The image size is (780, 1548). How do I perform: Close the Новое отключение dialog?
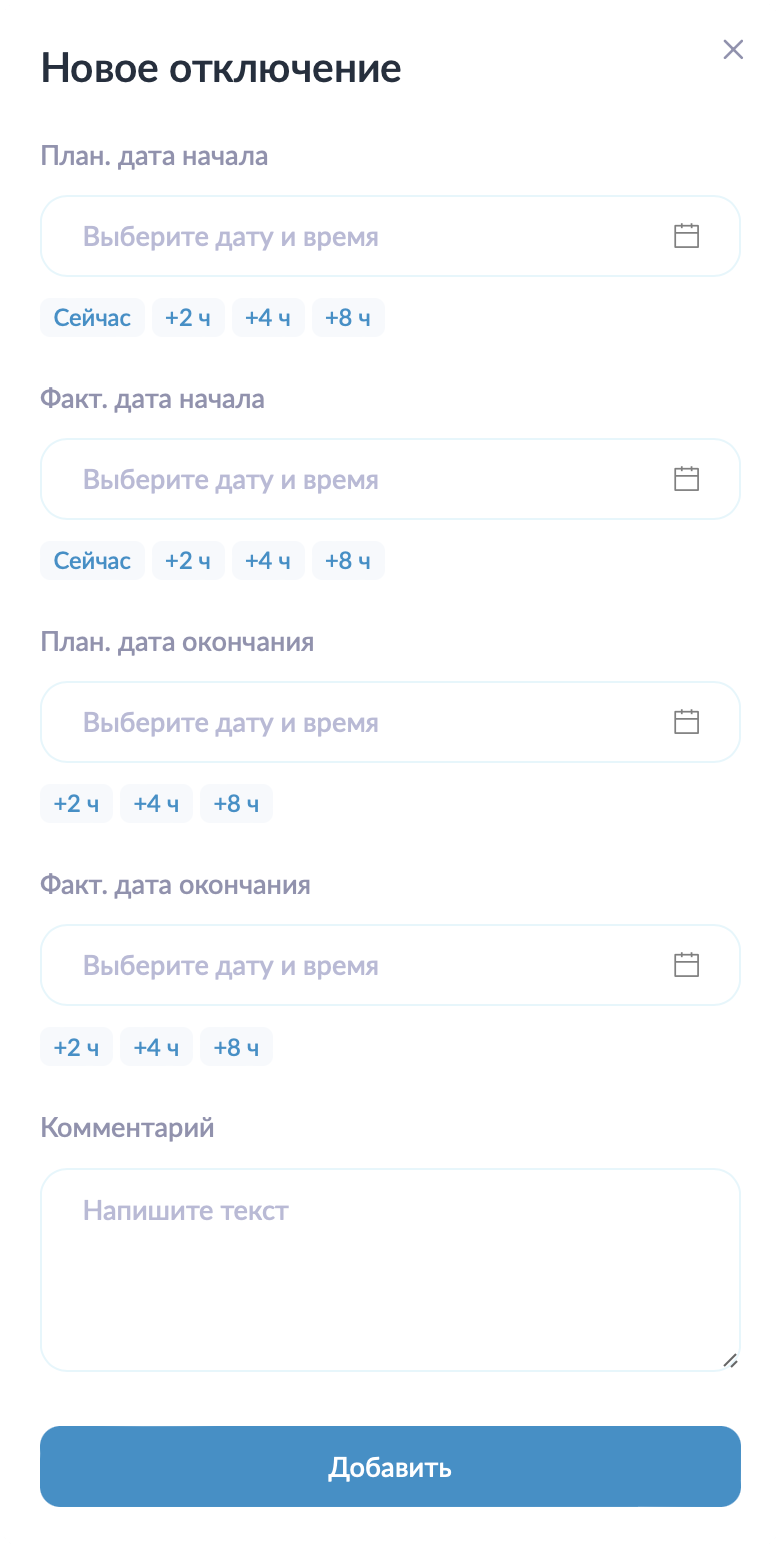[x=733, y=49]
